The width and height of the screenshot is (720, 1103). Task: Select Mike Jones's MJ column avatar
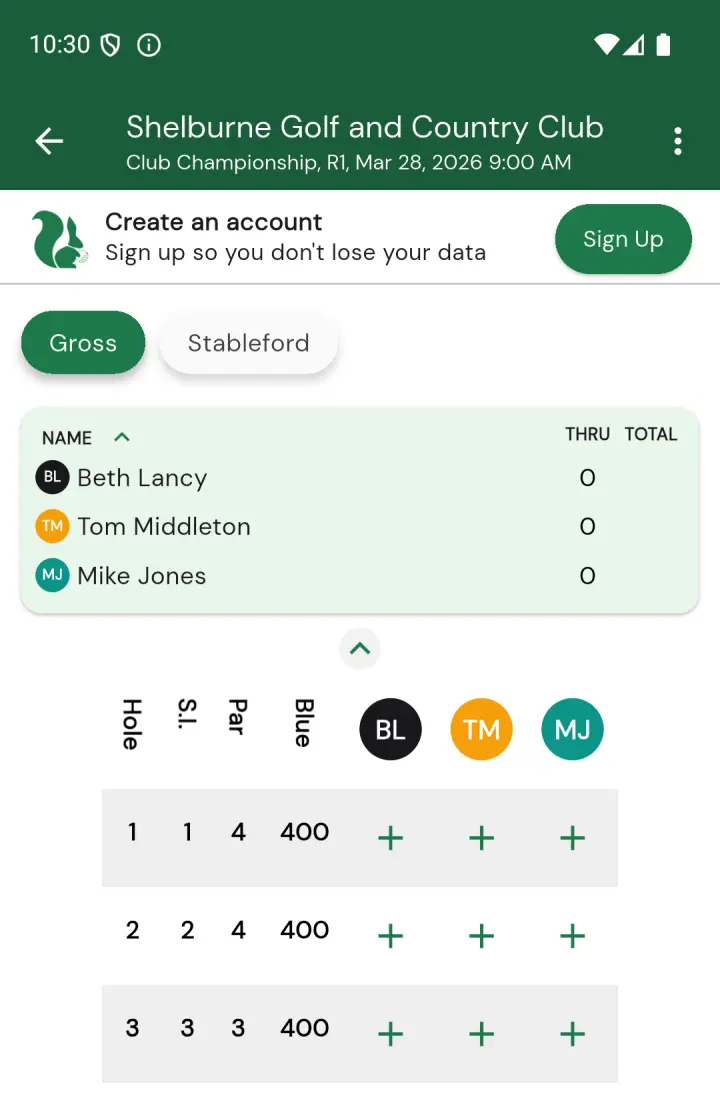[x=572, y=729]
